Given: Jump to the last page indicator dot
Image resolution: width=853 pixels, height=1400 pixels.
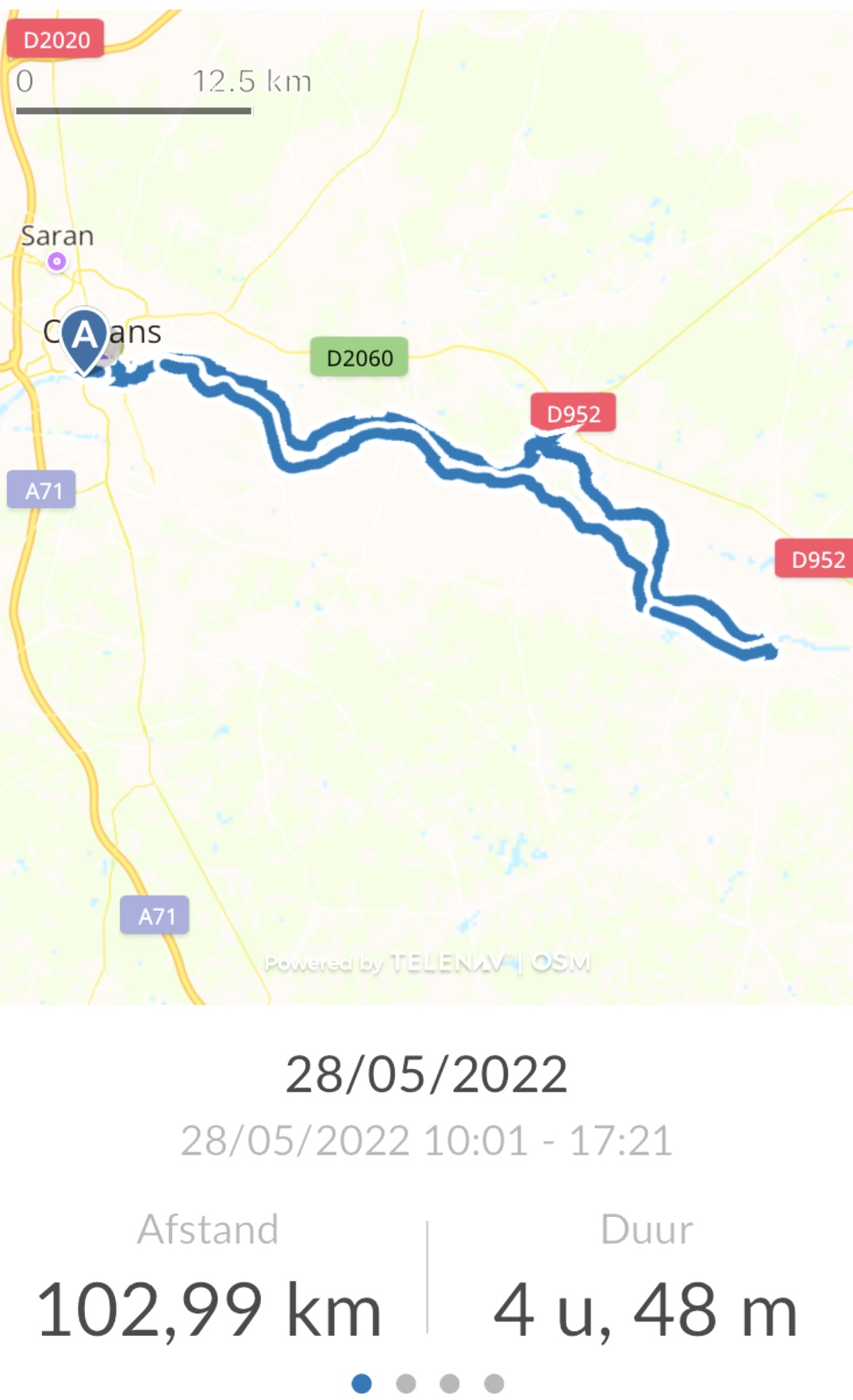Looking at the screenshot, I should 494,1383.
